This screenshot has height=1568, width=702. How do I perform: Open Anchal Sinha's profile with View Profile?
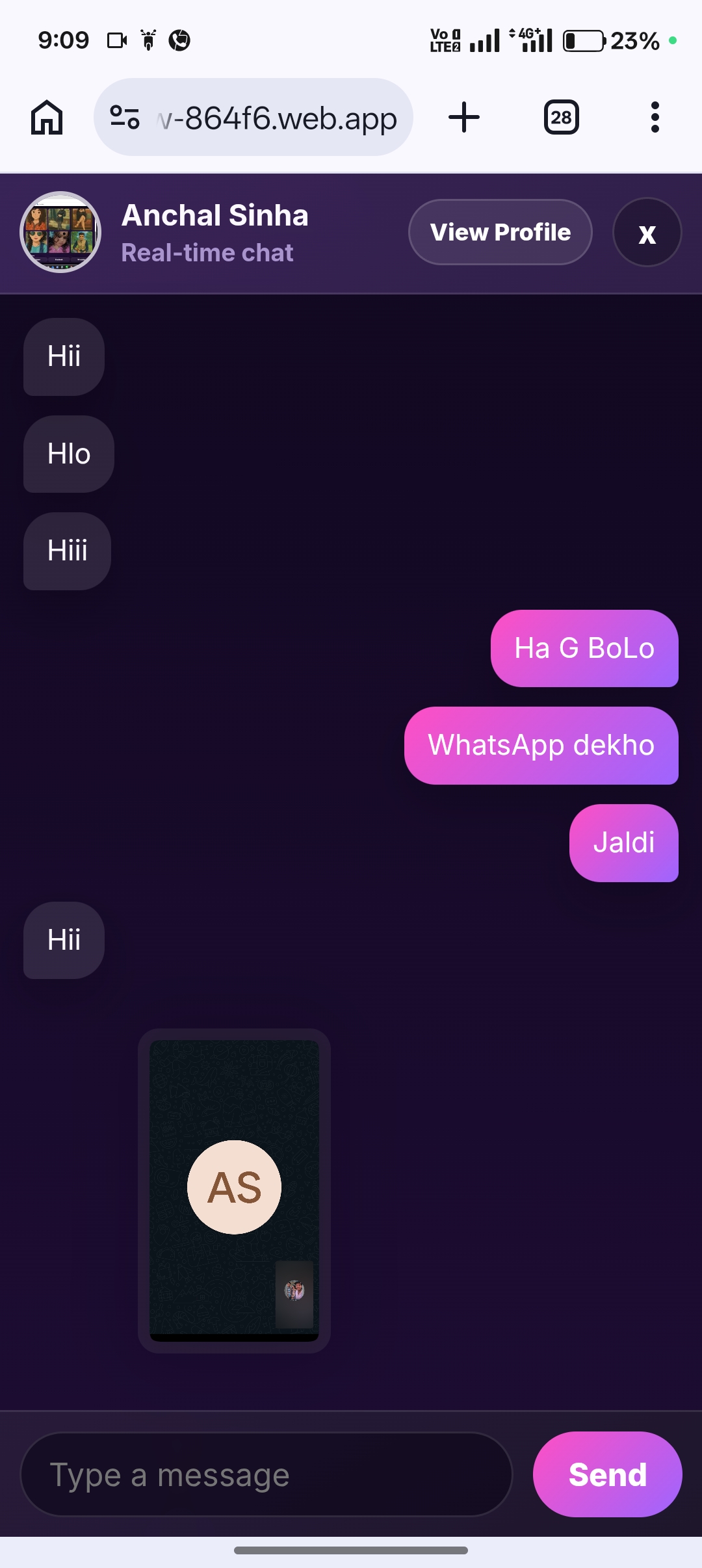tap(500, 232)
